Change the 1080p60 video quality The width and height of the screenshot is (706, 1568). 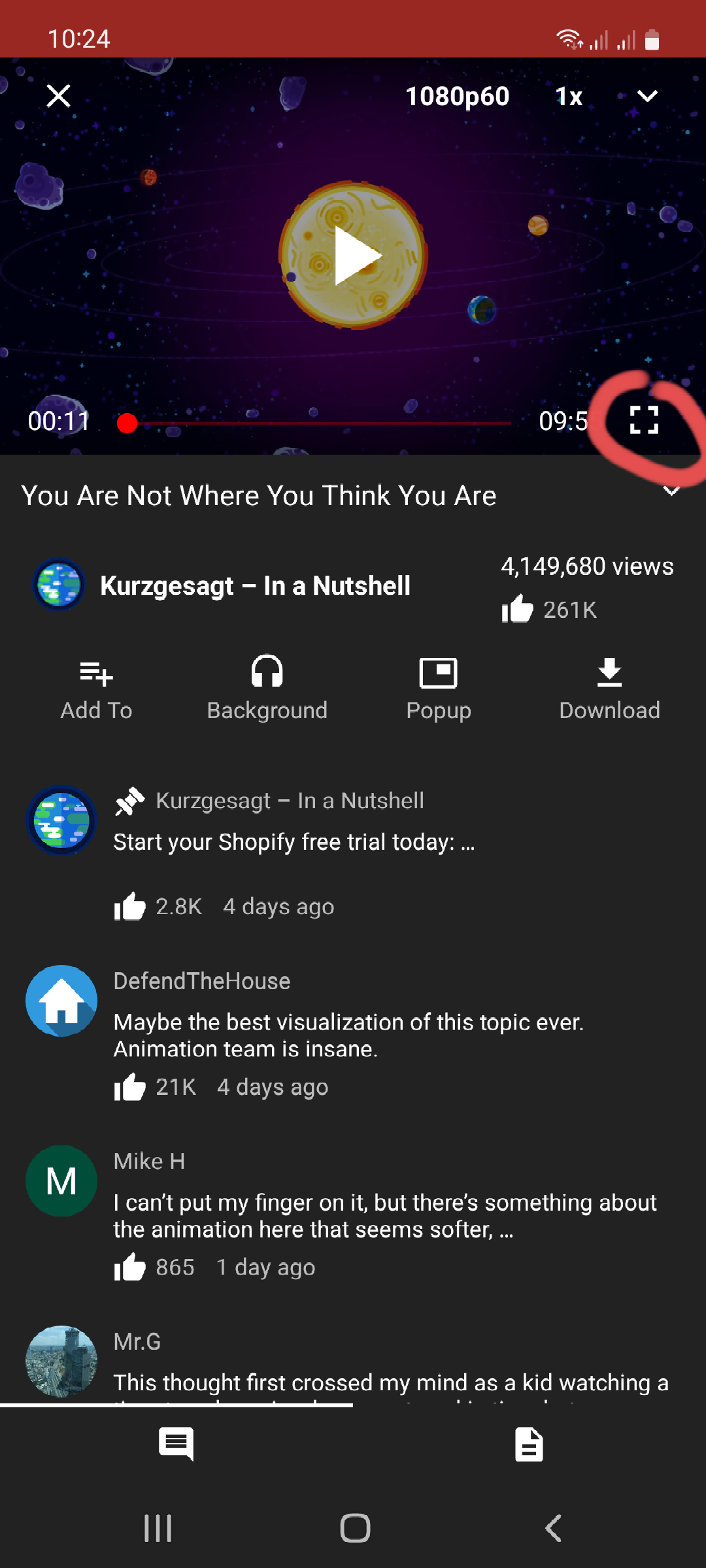457,97
